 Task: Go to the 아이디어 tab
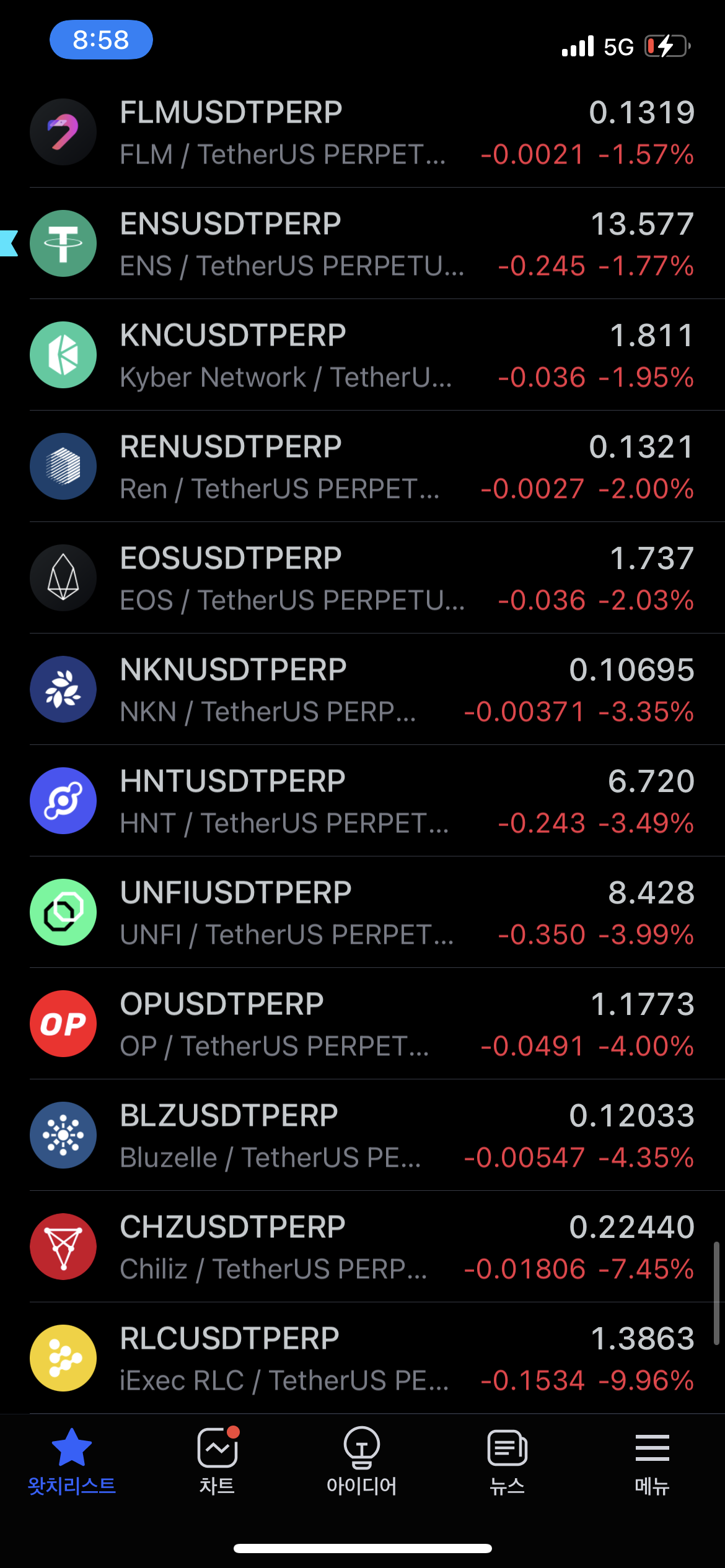(362, 1461)
